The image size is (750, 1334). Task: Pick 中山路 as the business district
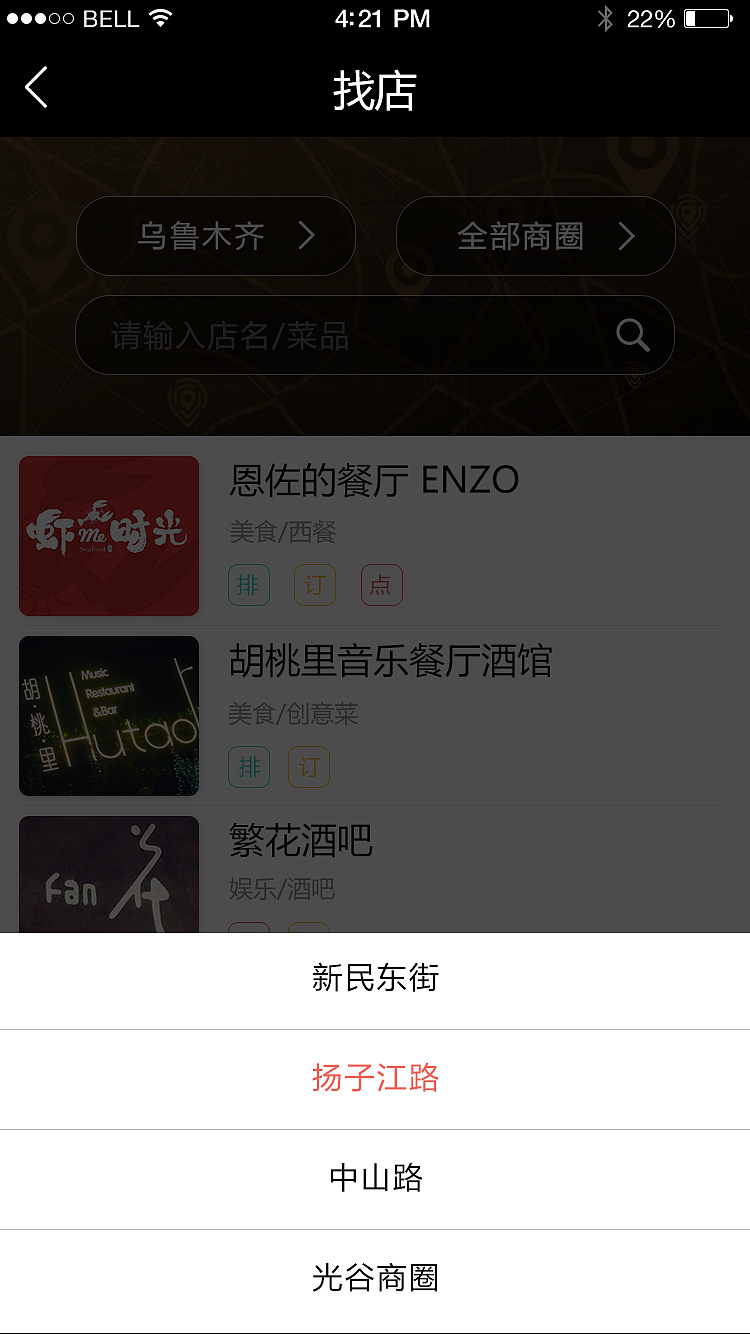click(375, 1178)
